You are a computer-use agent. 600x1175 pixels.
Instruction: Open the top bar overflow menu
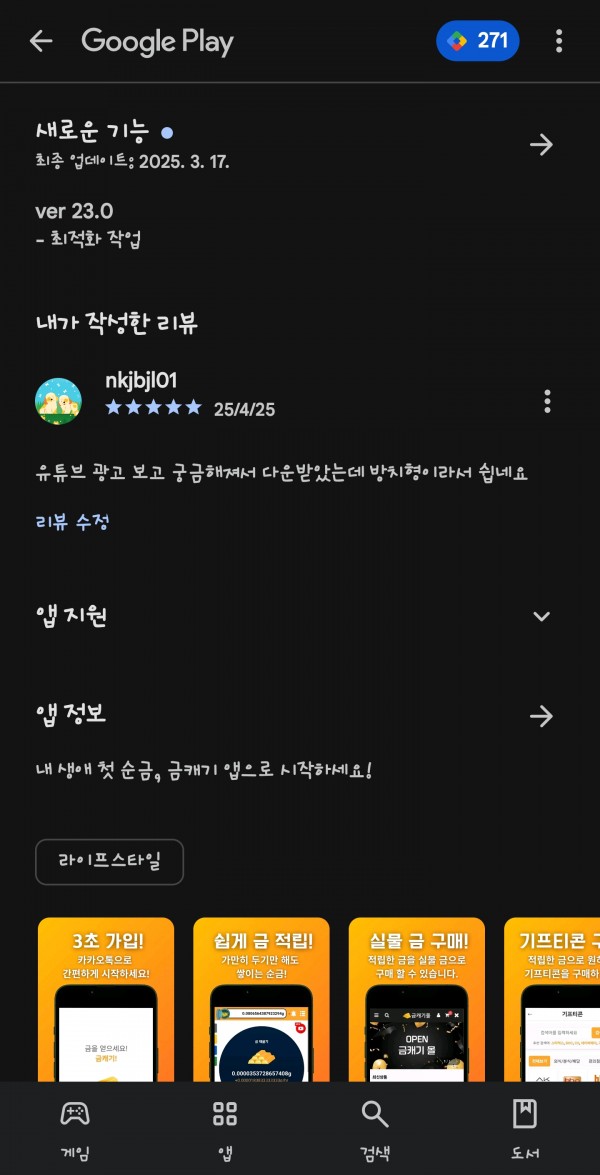(x=559, y=41)
